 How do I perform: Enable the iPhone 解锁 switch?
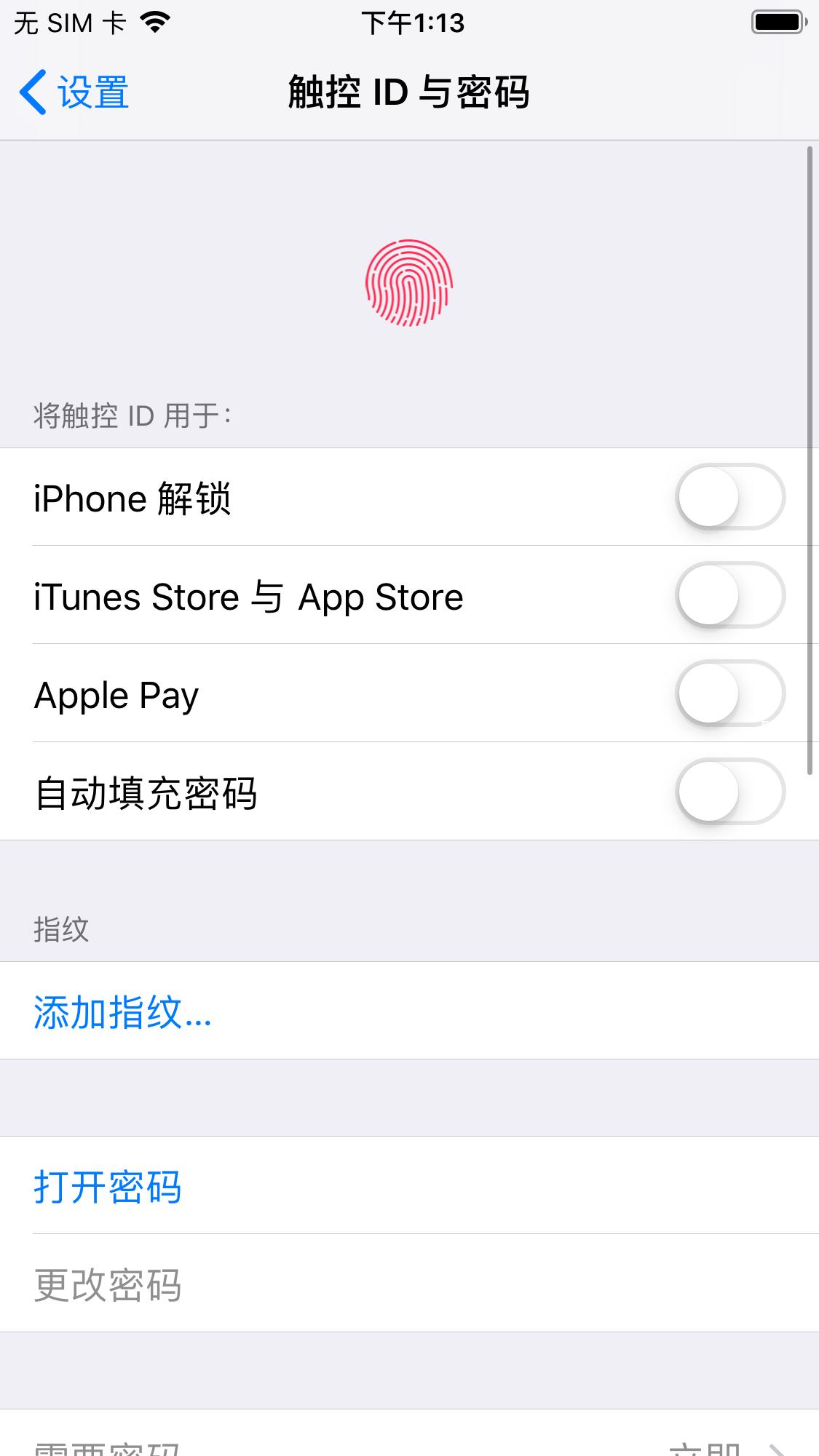730,497
